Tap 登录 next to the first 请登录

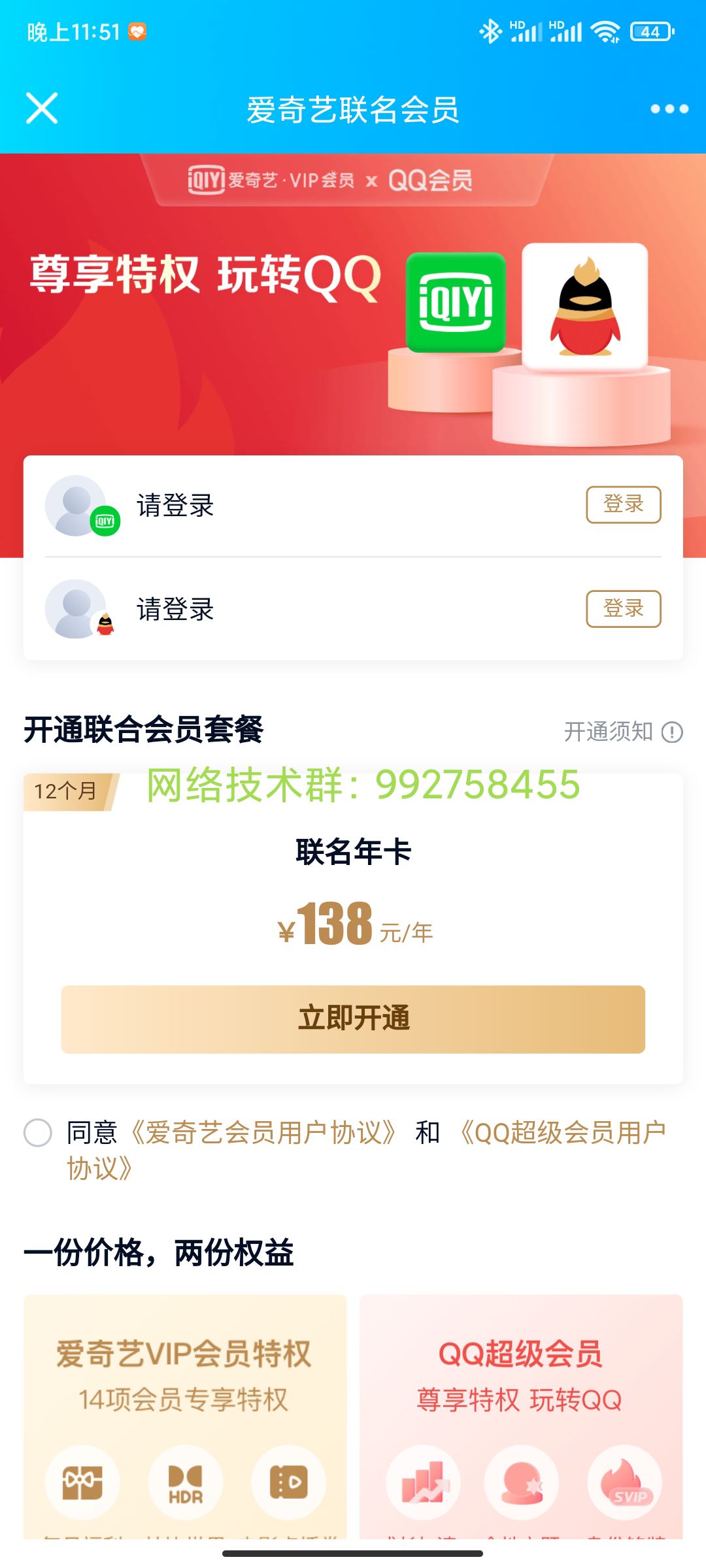(x=623, y=504)
